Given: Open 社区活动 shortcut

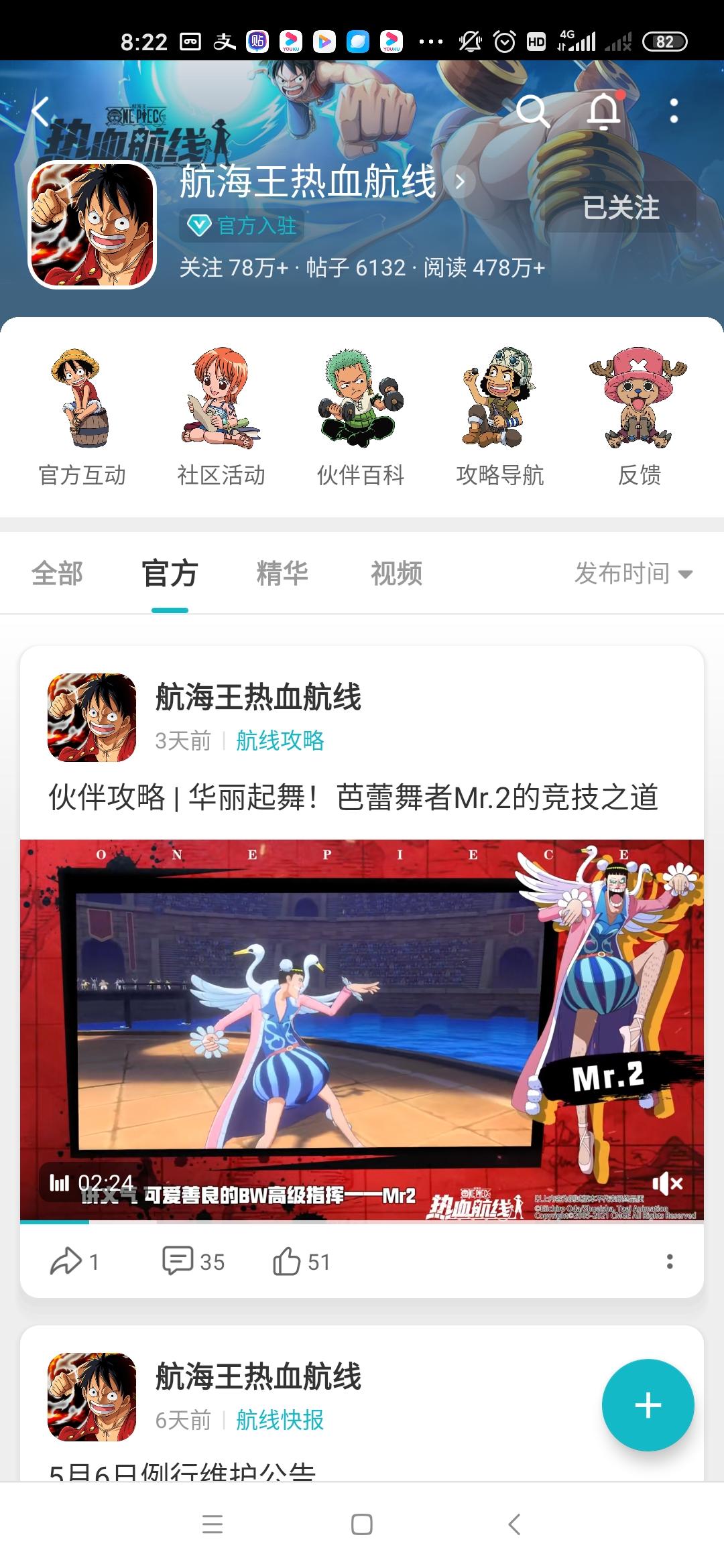Looking at the screenshot, I should pos(221,417).
